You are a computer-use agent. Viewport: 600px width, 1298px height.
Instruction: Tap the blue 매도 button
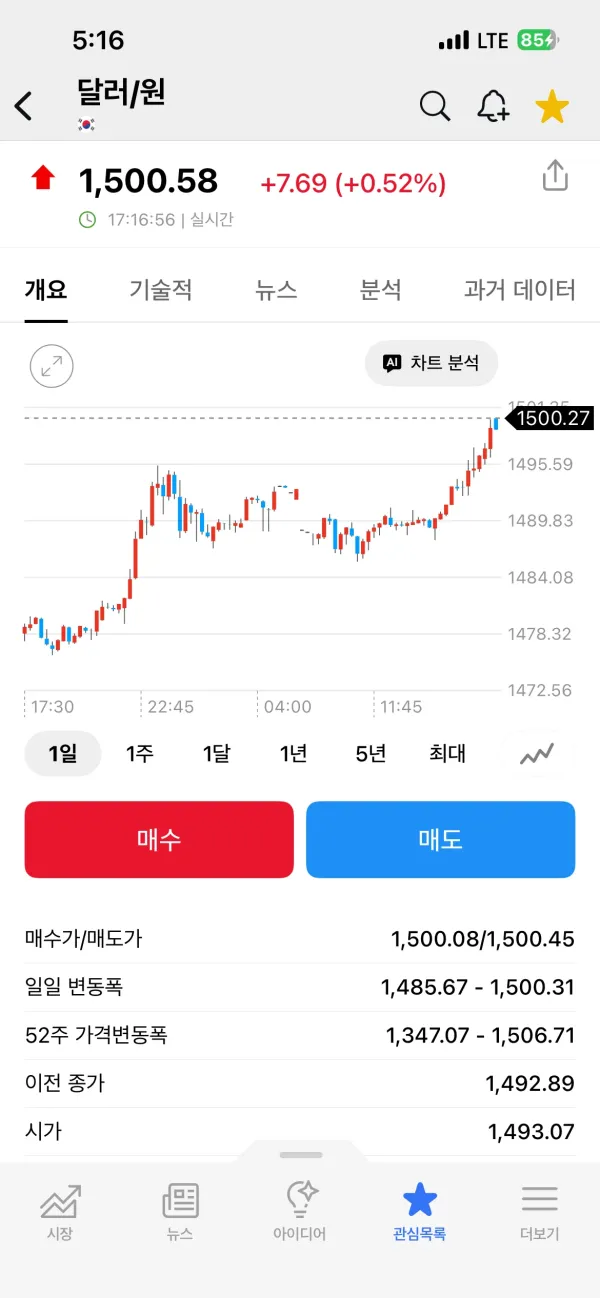(441, 840)
